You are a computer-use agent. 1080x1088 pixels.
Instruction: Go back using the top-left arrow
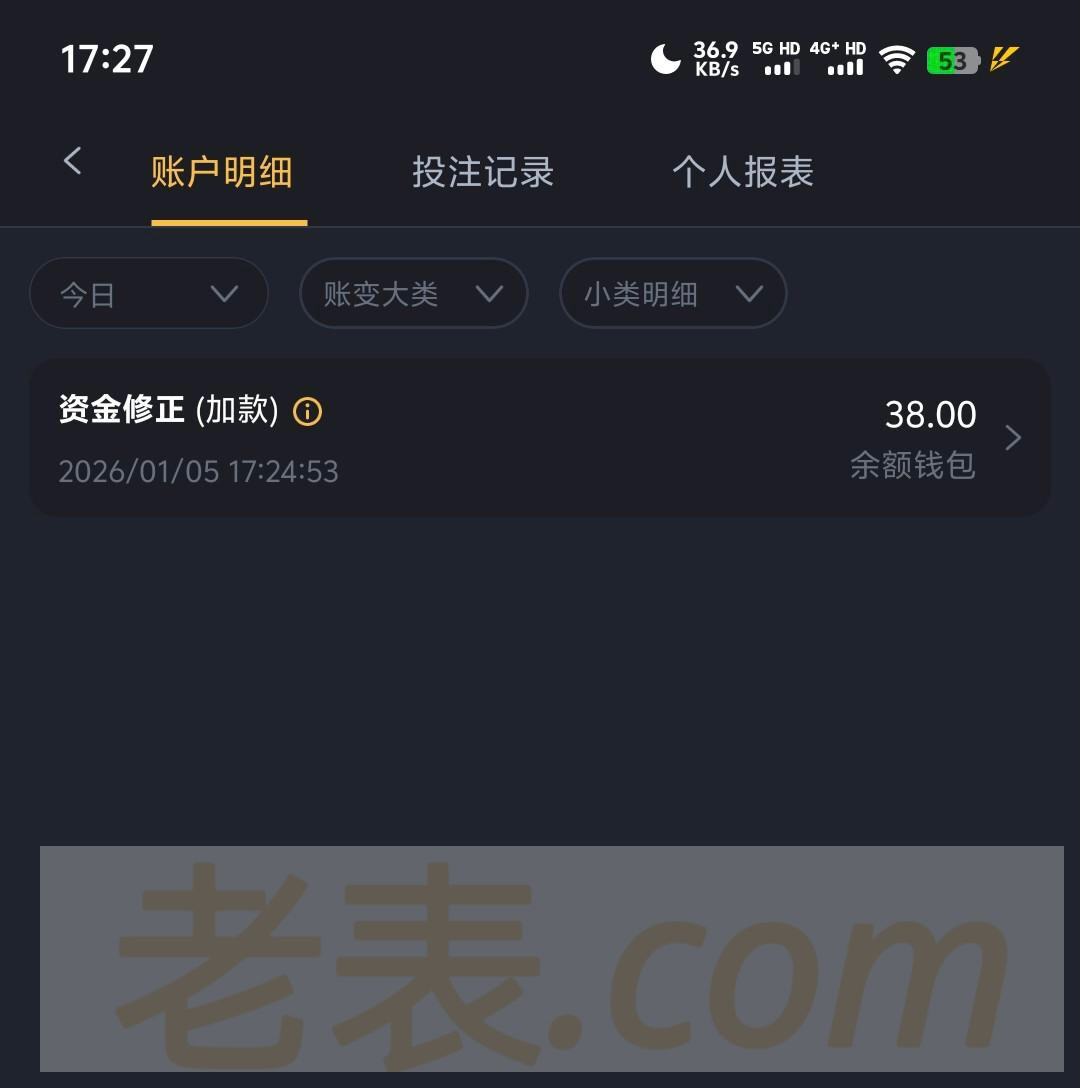pos(72,161)
